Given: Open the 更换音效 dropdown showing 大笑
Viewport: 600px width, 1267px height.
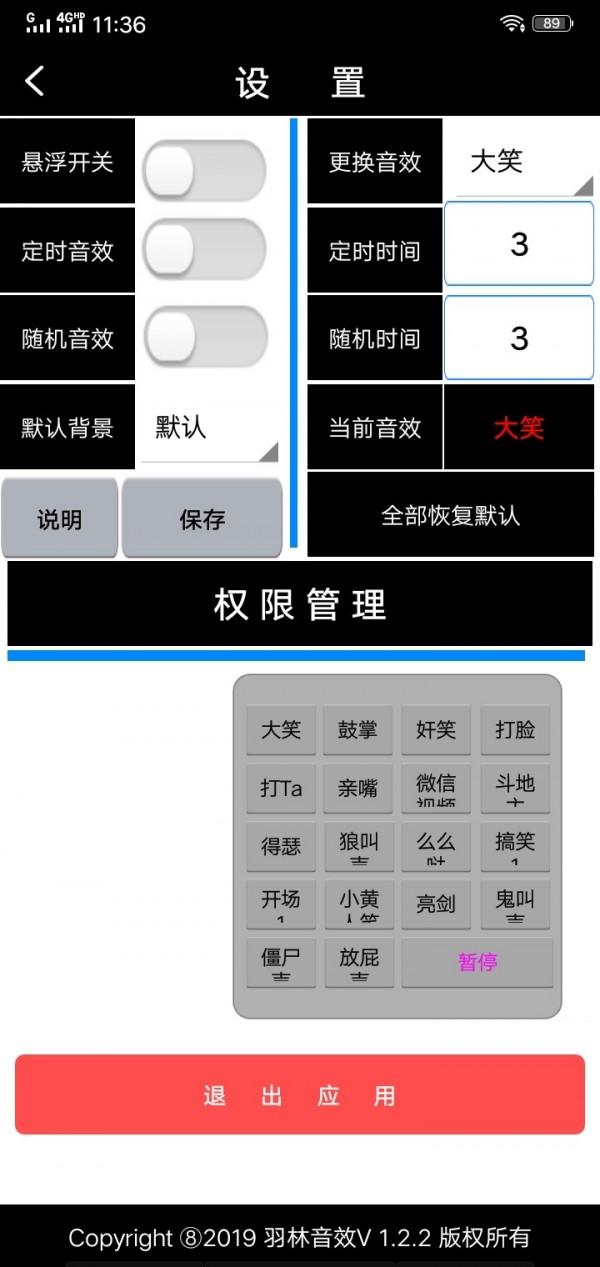Looking at the screenshot, I should click(525, 162).
